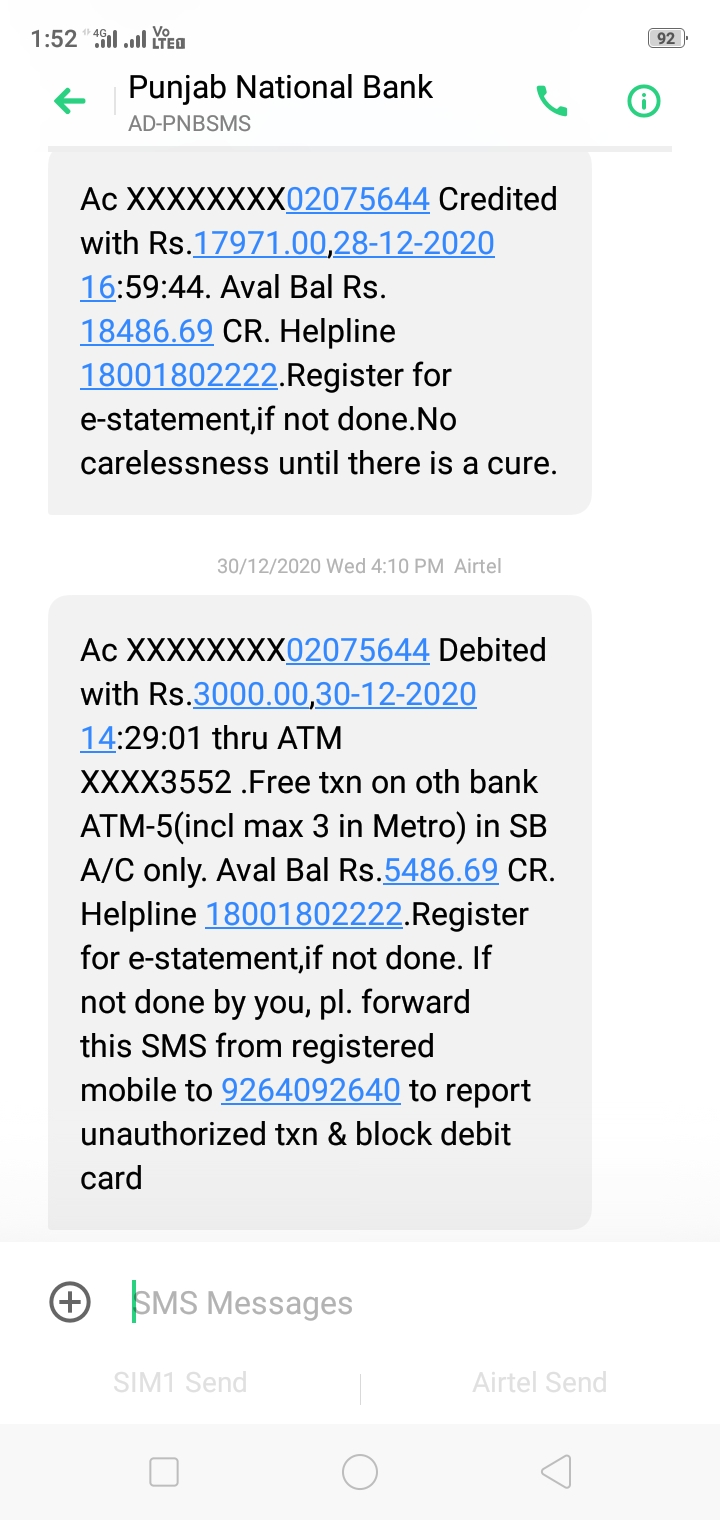This screenshot has width=720, height=1520.
Task: Open recent apps square button
Action: pos(164,1471)
